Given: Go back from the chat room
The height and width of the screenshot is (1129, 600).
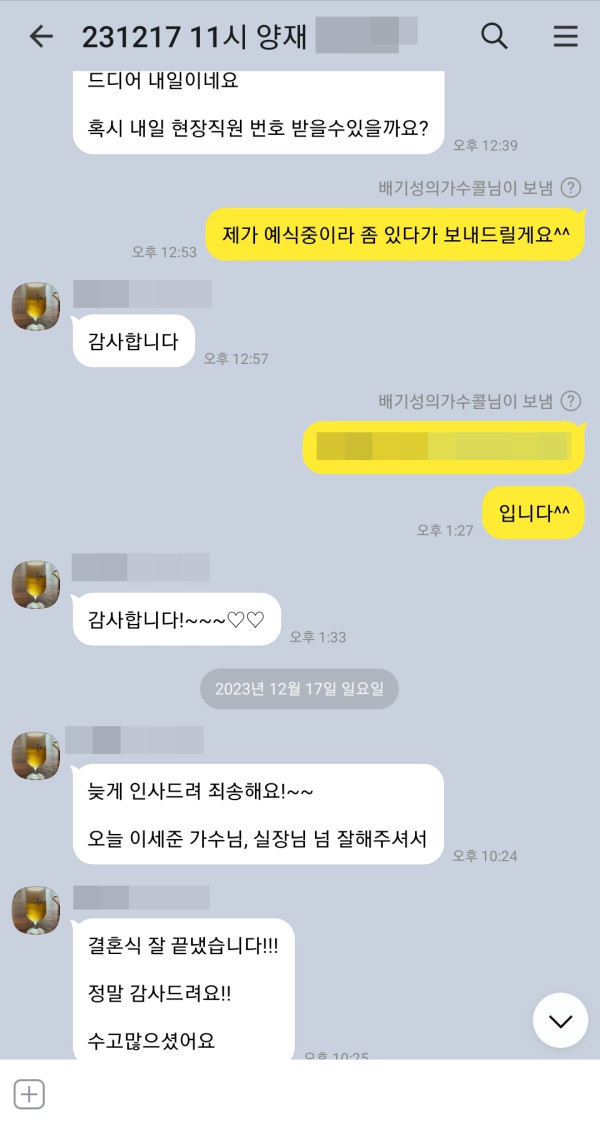Looking at the screenshot, I should (40, 37).
